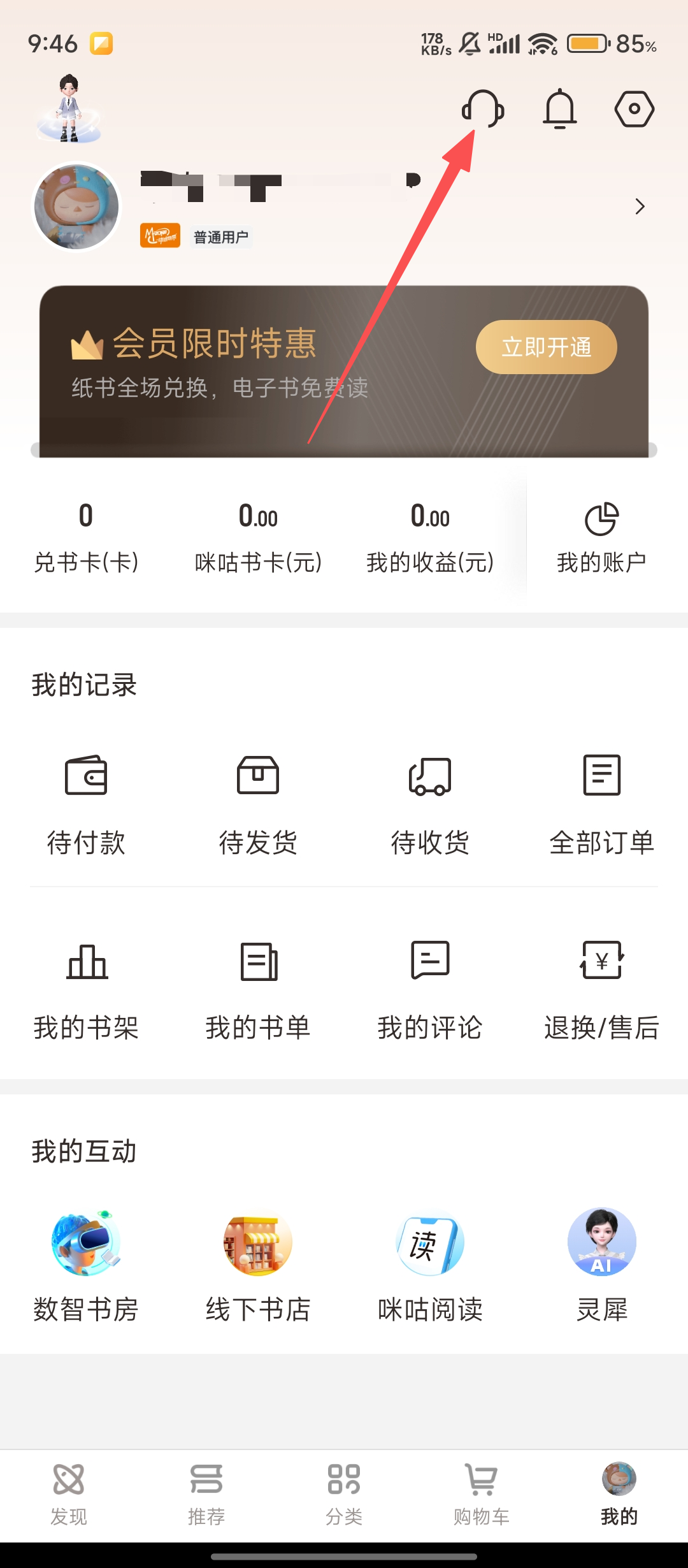688x1568 pixels.
Task: Open 退换/售后 after-sales service
Action: click(601, 989)
